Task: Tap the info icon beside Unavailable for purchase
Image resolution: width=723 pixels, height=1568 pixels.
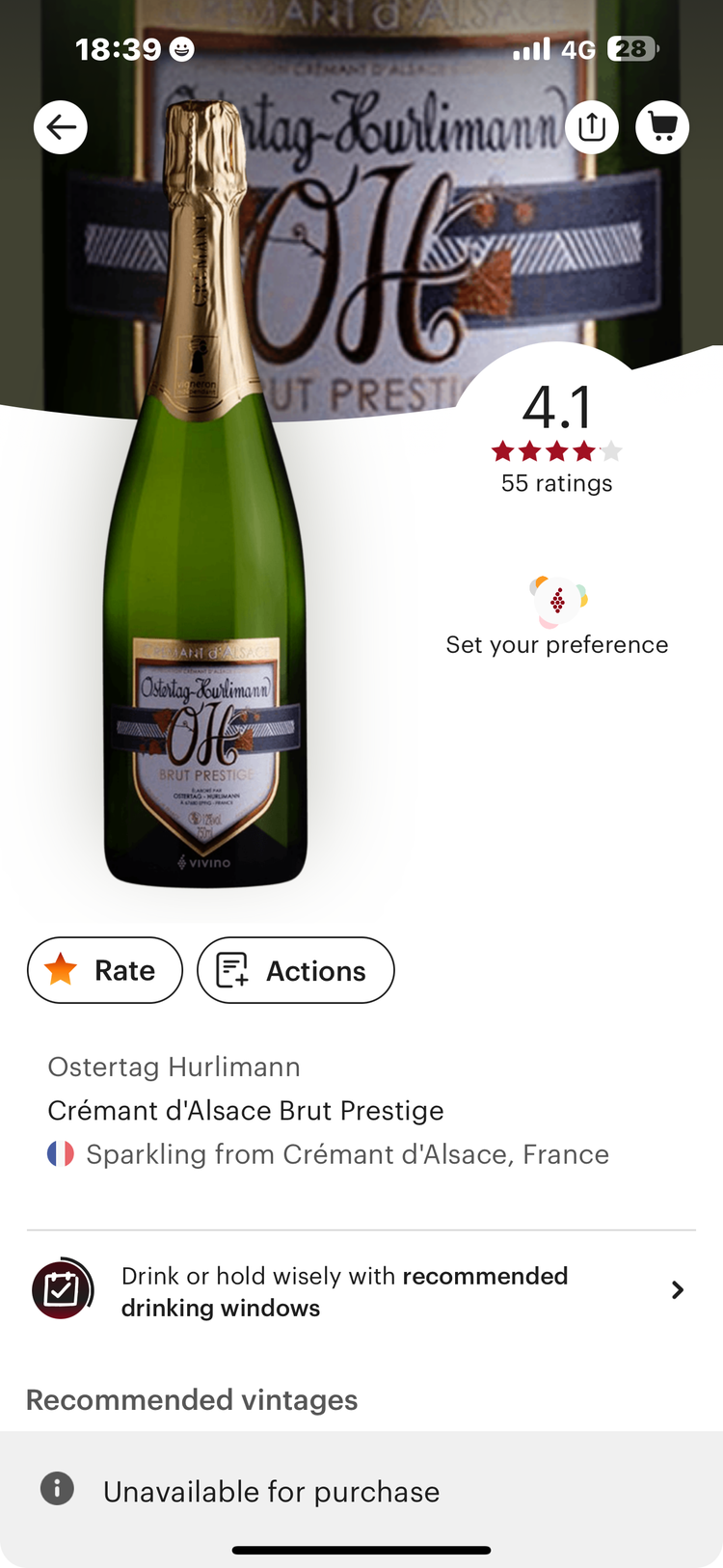Action: point(57,1488)
